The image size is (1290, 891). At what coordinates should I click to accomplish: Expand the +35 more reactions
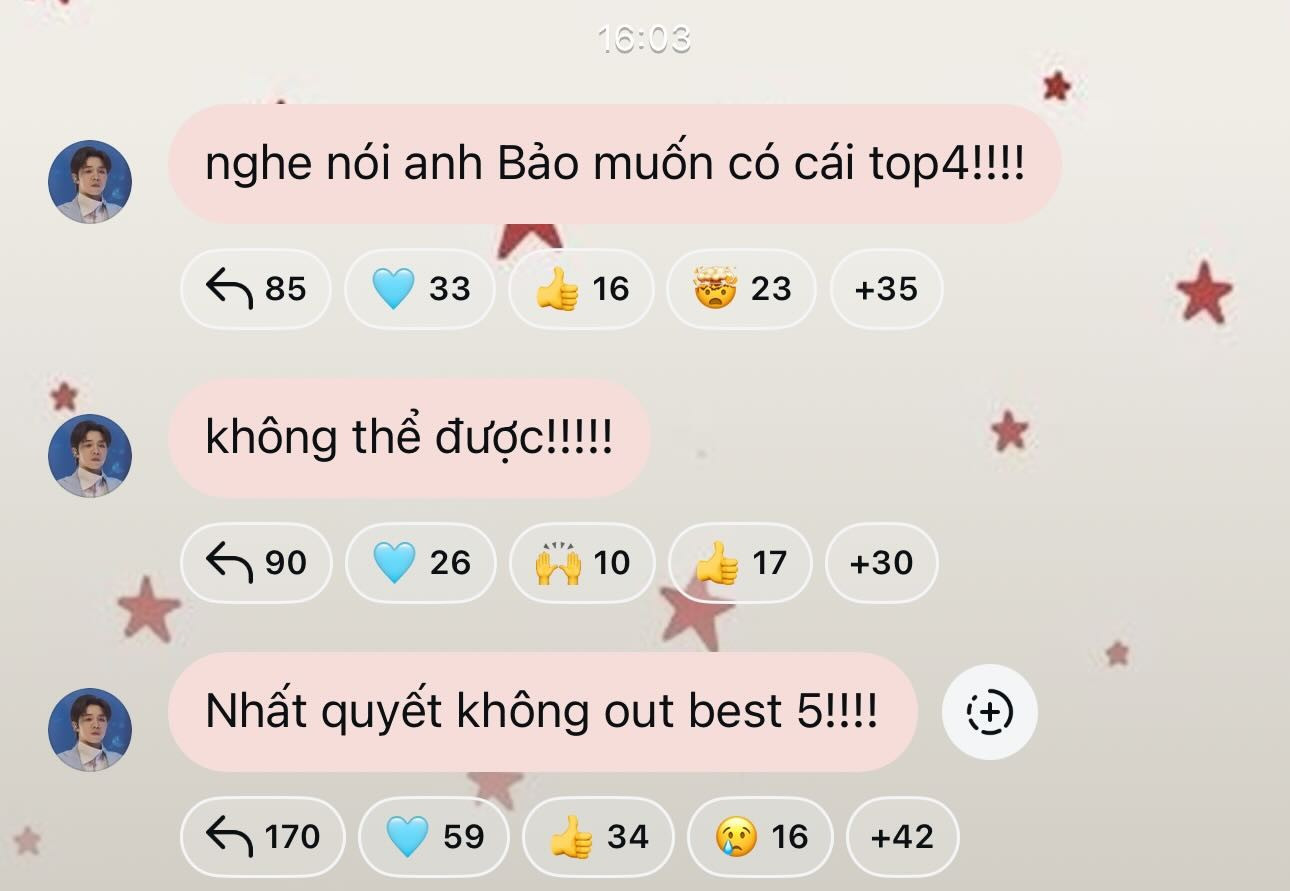(886, 289)
